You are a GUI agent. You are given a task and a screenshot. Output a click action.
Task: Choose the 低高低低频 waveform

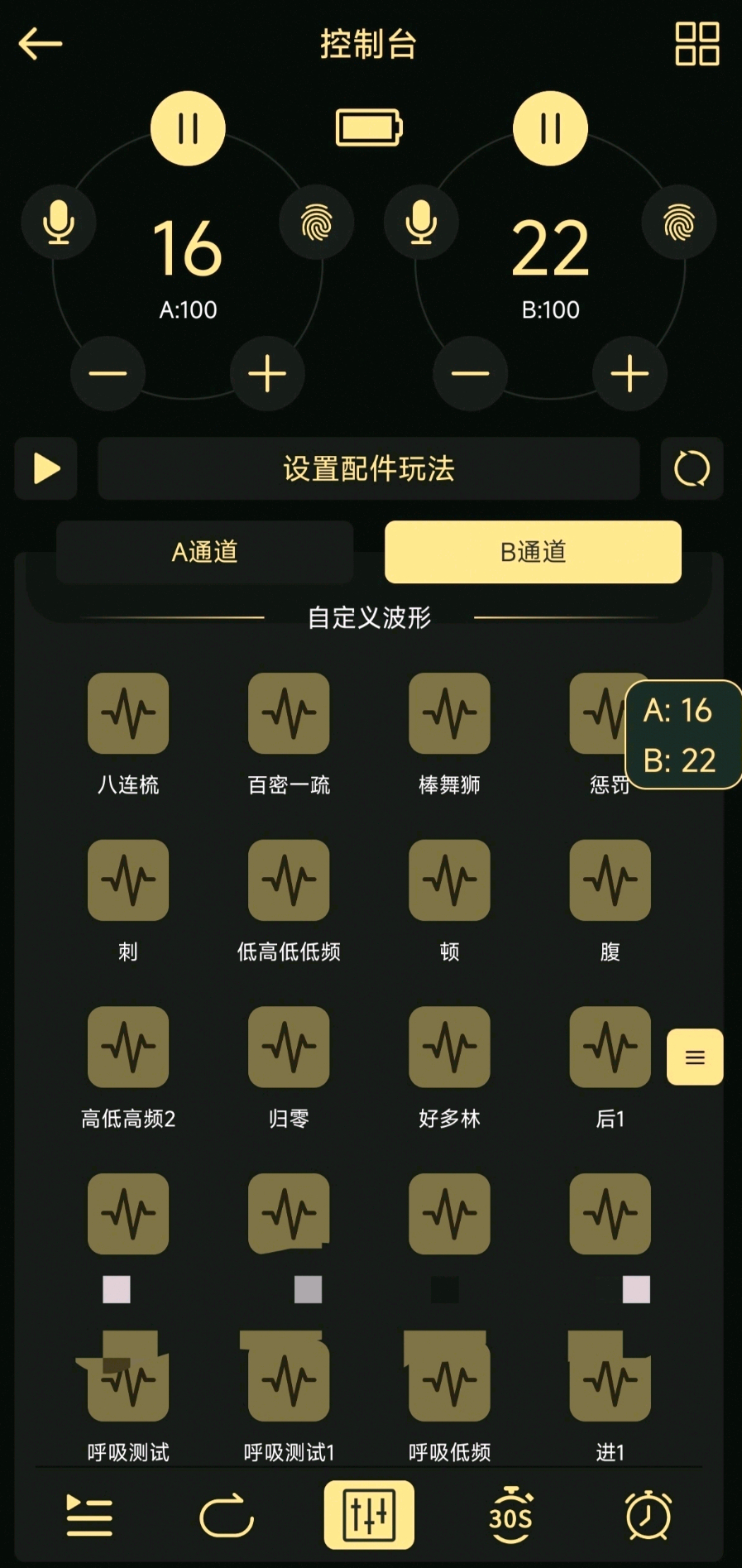point(289,901)
